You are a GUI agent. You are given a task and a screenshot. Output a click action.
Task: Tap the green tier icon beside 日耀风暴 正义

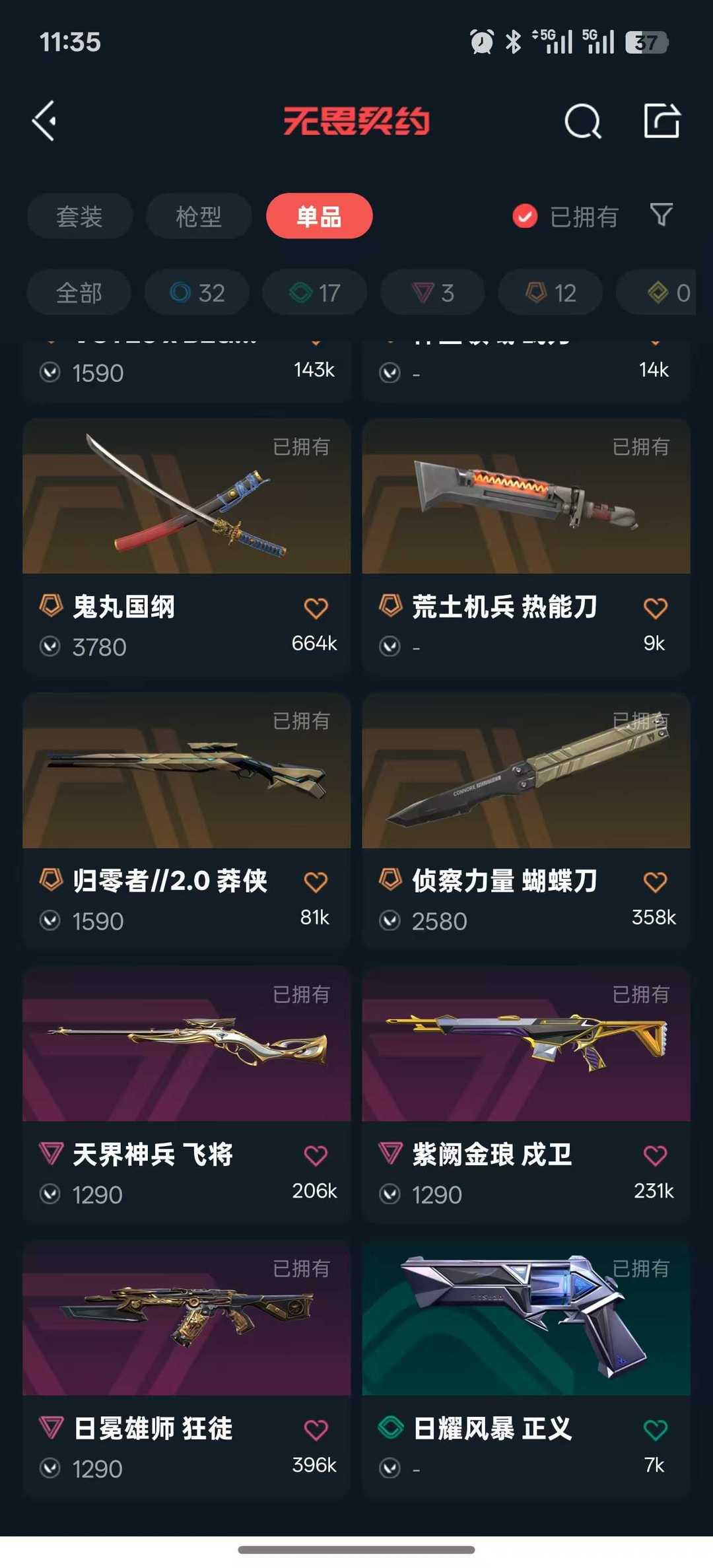pos(391,1427)
